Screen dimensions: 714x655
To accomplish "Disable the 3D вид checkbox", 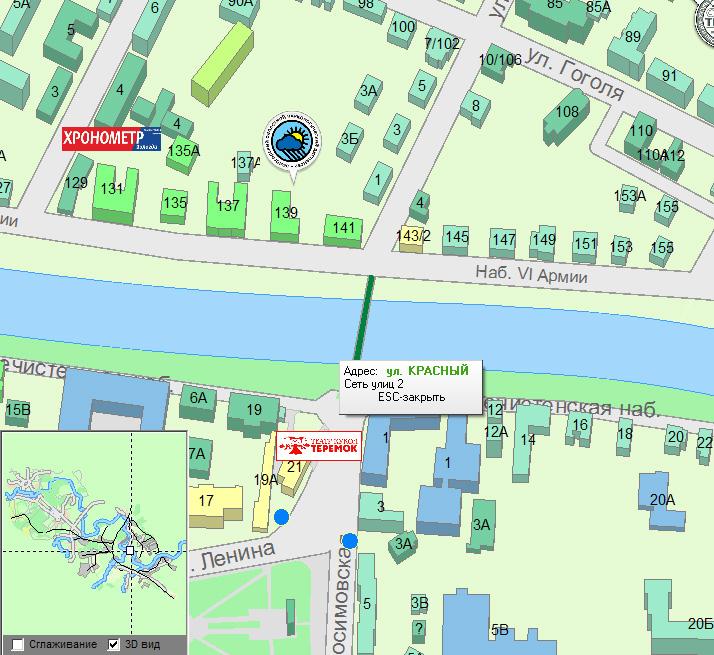I will [113, 644].
